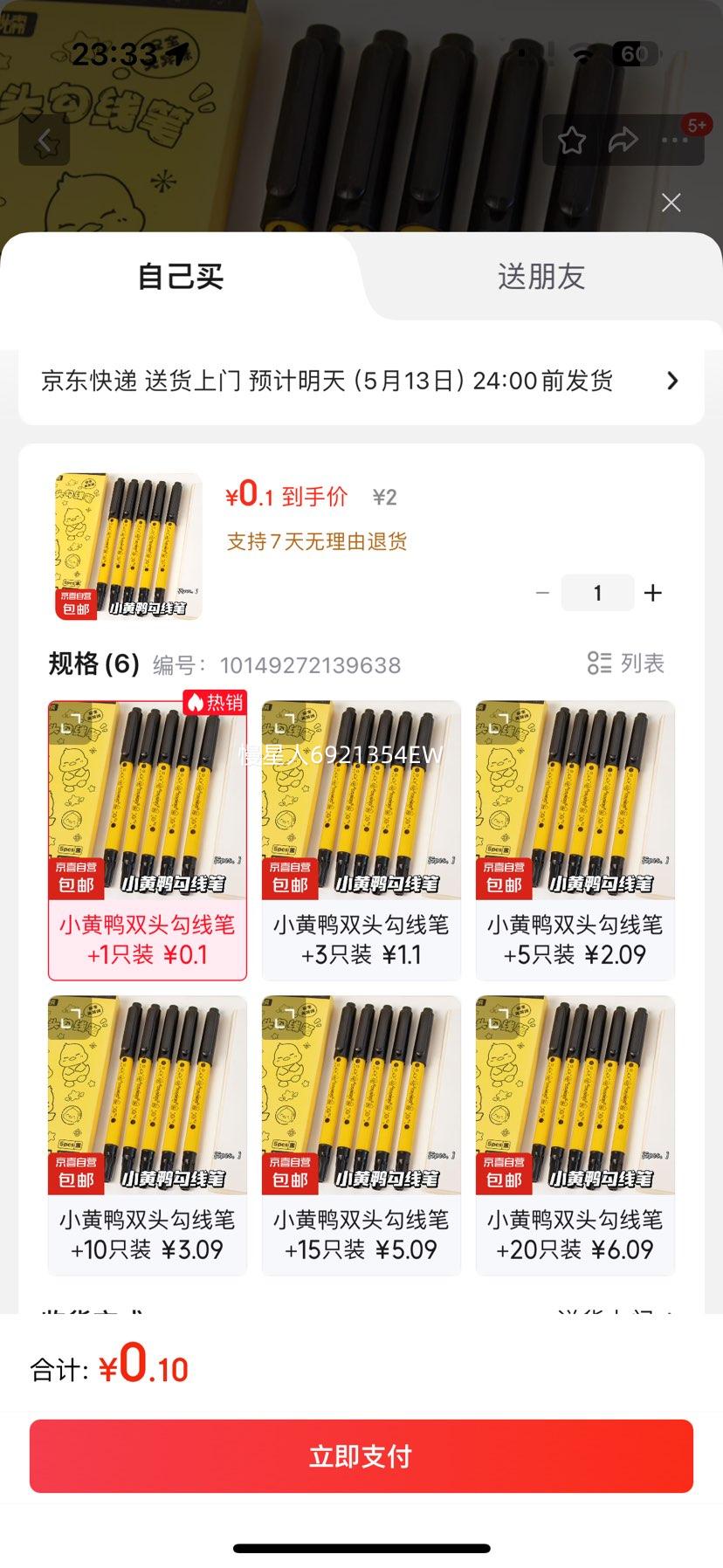
Task: Select the 自己买 tab
Action: (181, 277)
